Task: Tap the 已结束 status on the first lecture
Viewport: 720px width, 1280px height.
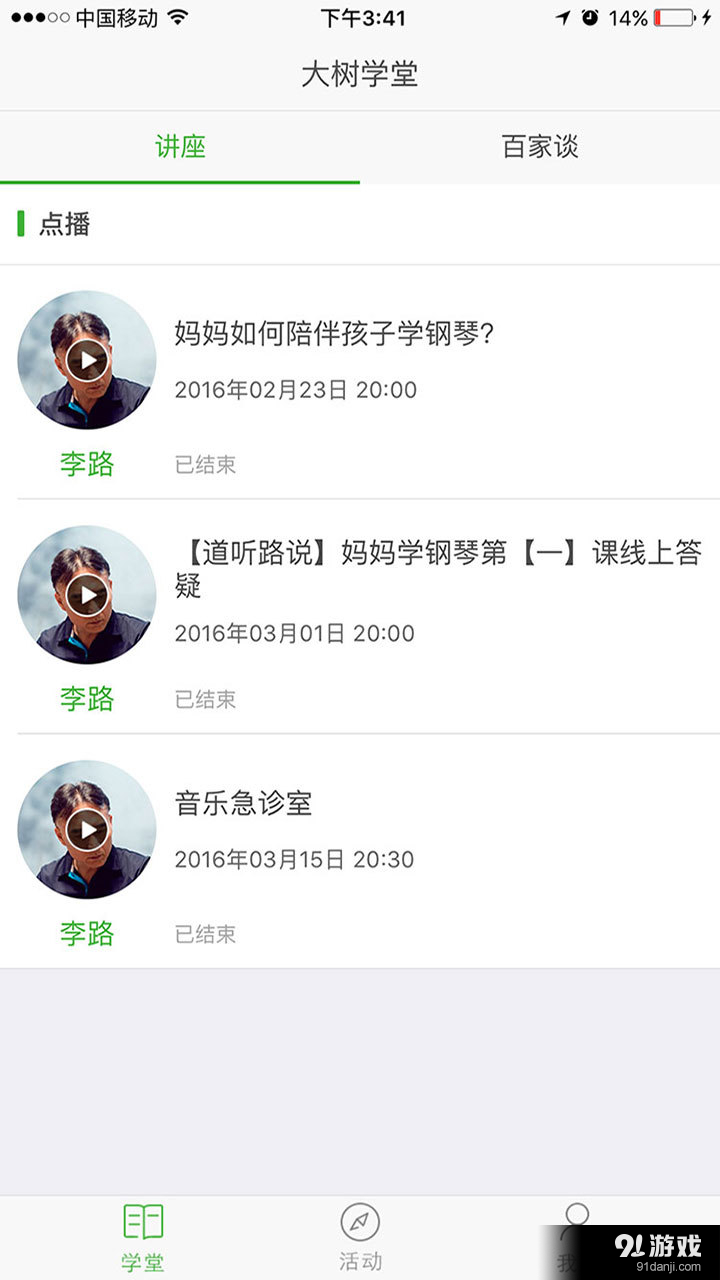Action: (x=206, y=464)
